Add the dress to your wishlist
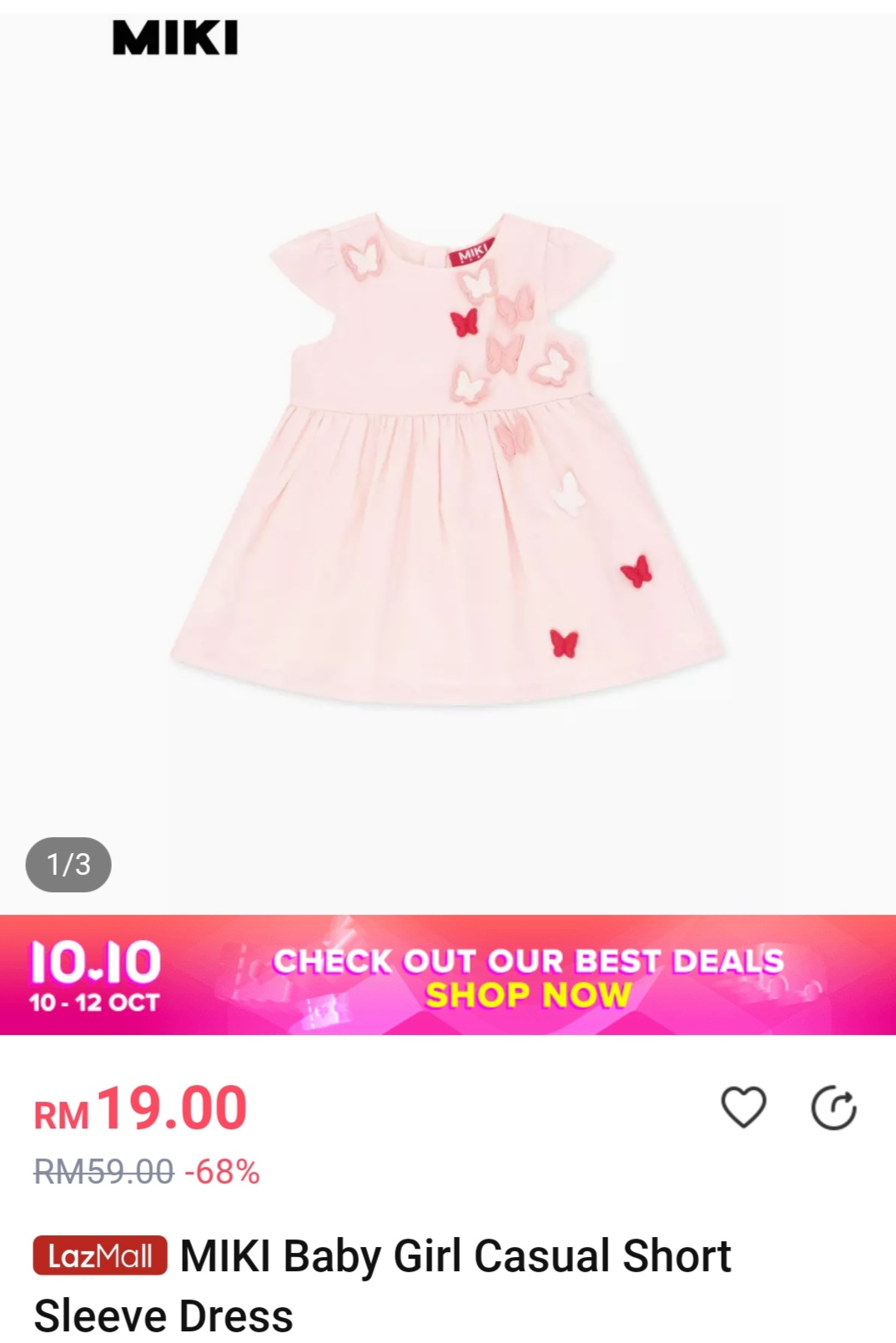 (x=742, y=1108)
